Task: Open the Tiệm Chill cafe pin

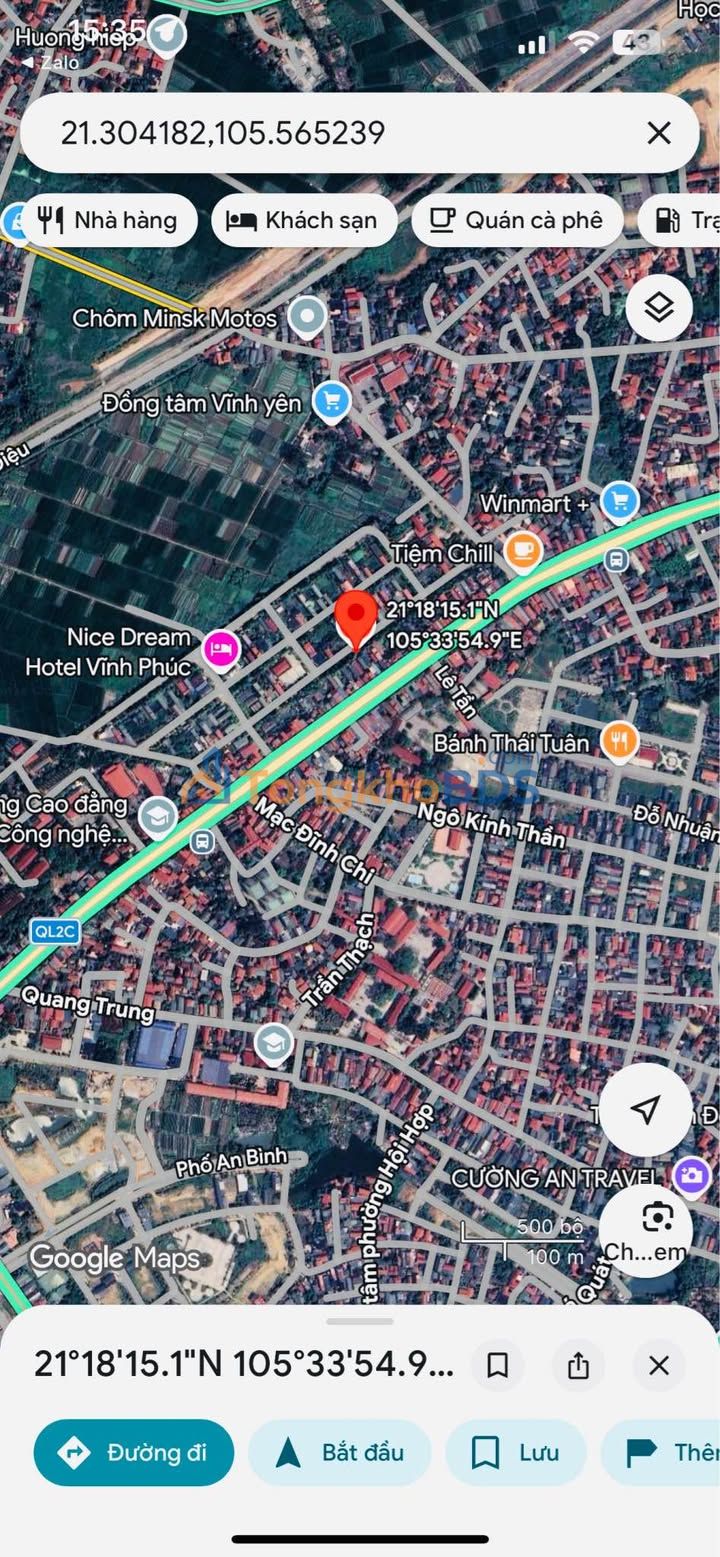Action: tap(523, 551)
